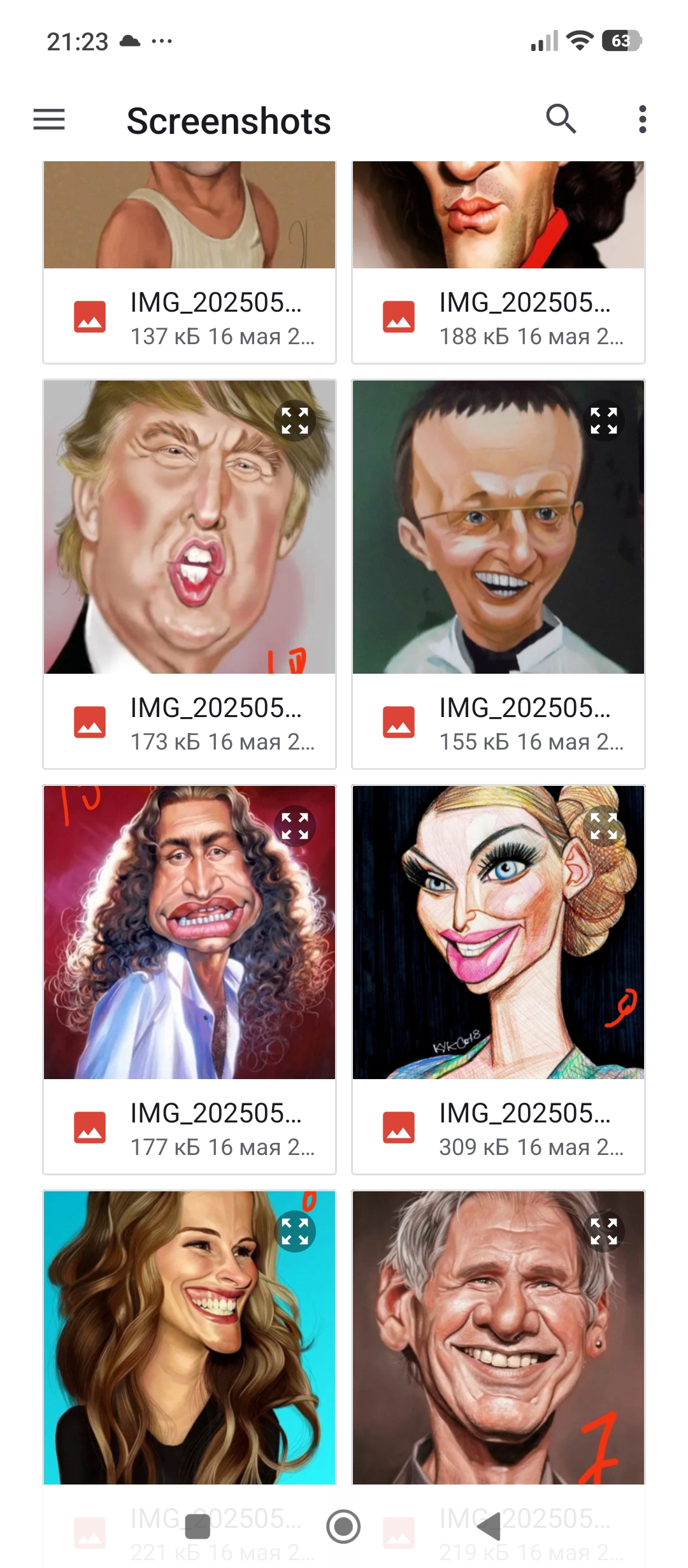
Task: Open the 177 кБ image file
Action: click(189, 1128)
